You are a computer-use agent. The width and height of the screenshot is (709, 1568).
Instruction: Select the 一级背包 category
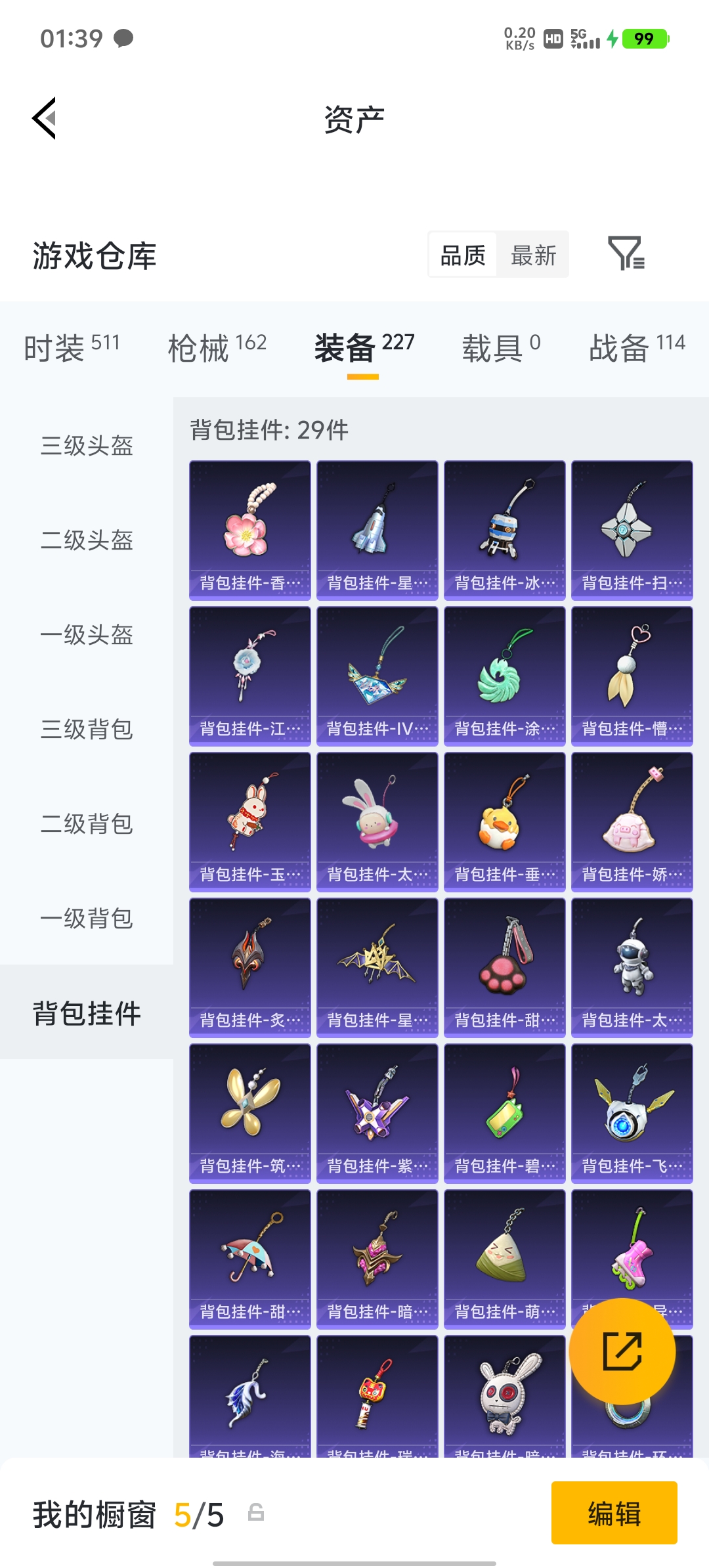tap(87, 919)
